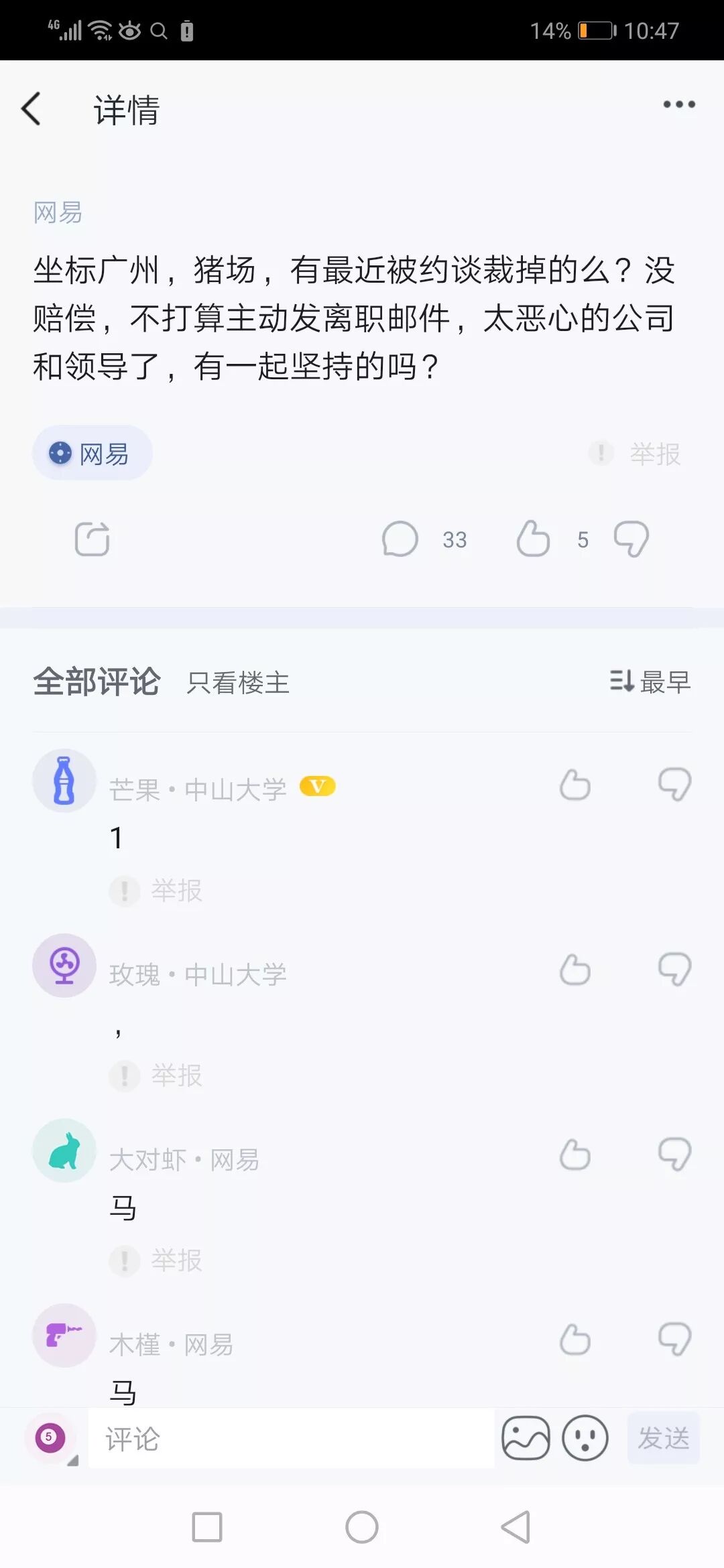Viewport: 724px width, 1568px height.
Task: Share this post
Action: tap(93, 539)
